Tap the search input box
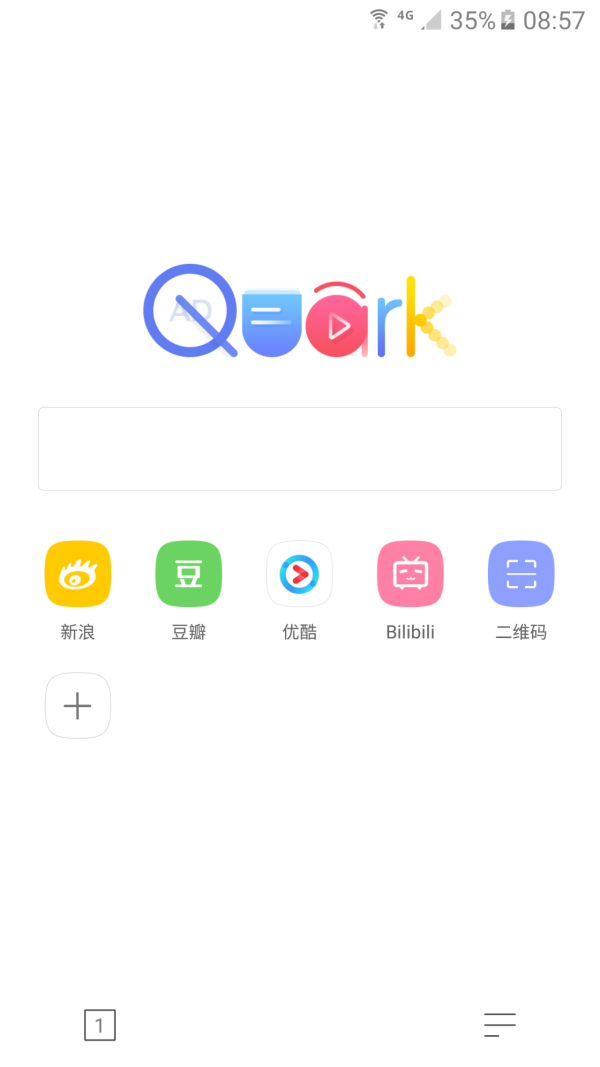This screenshot has width=600, height=1067. pos(300,449)
